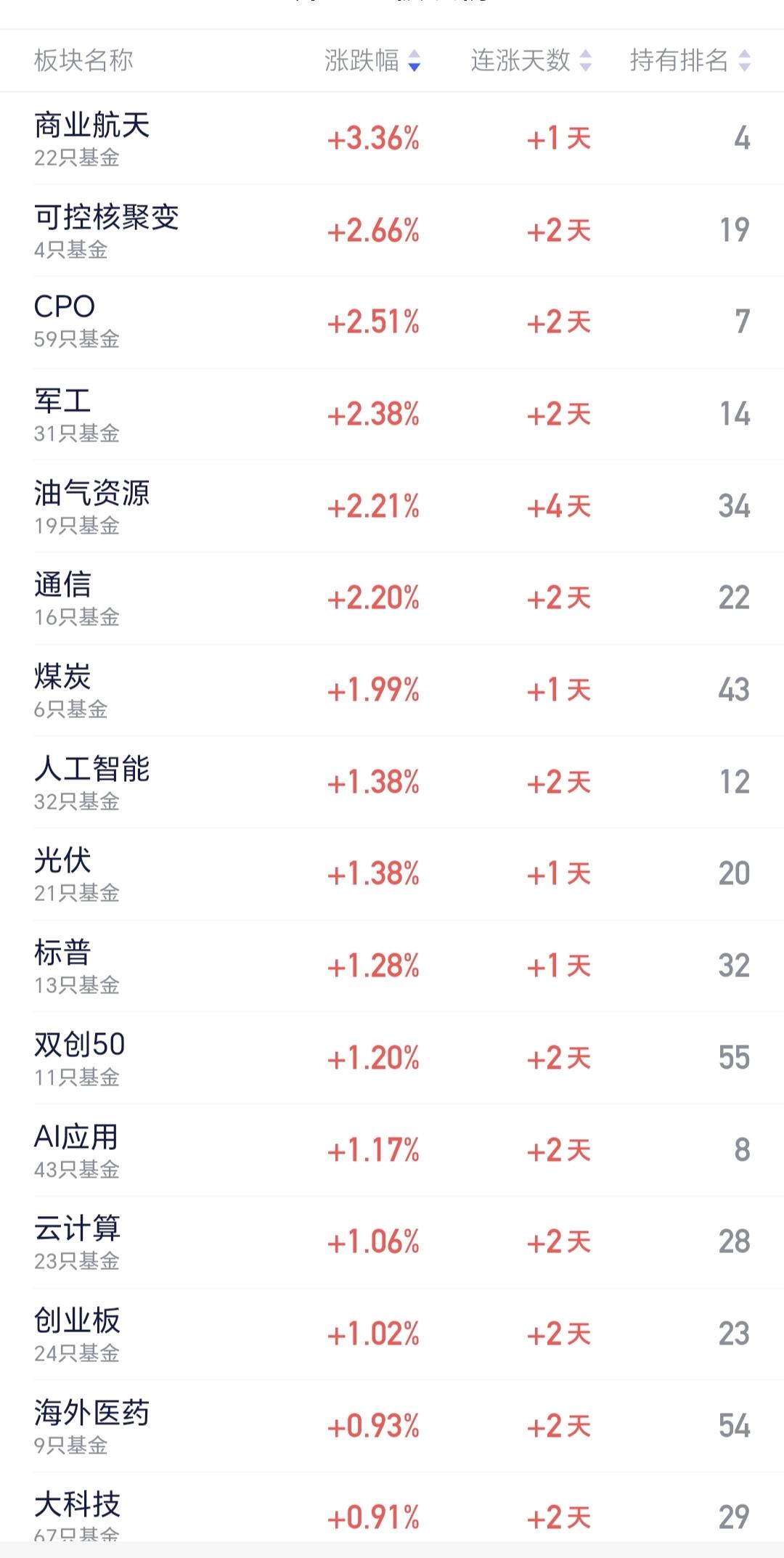Open the CPO sector row
This screenshot has height=1558, width=784.
point(392,322)
